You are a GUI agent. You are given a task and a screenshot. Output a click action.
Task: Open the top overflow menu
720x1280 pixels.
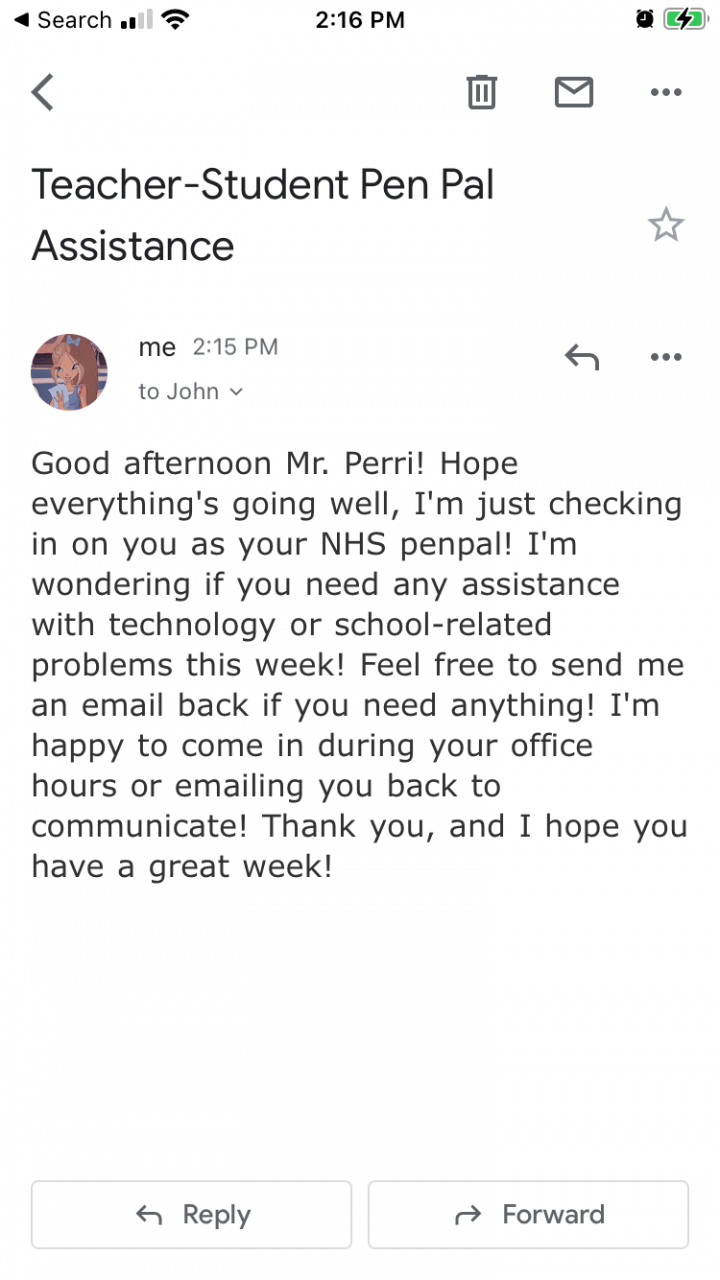665,92
